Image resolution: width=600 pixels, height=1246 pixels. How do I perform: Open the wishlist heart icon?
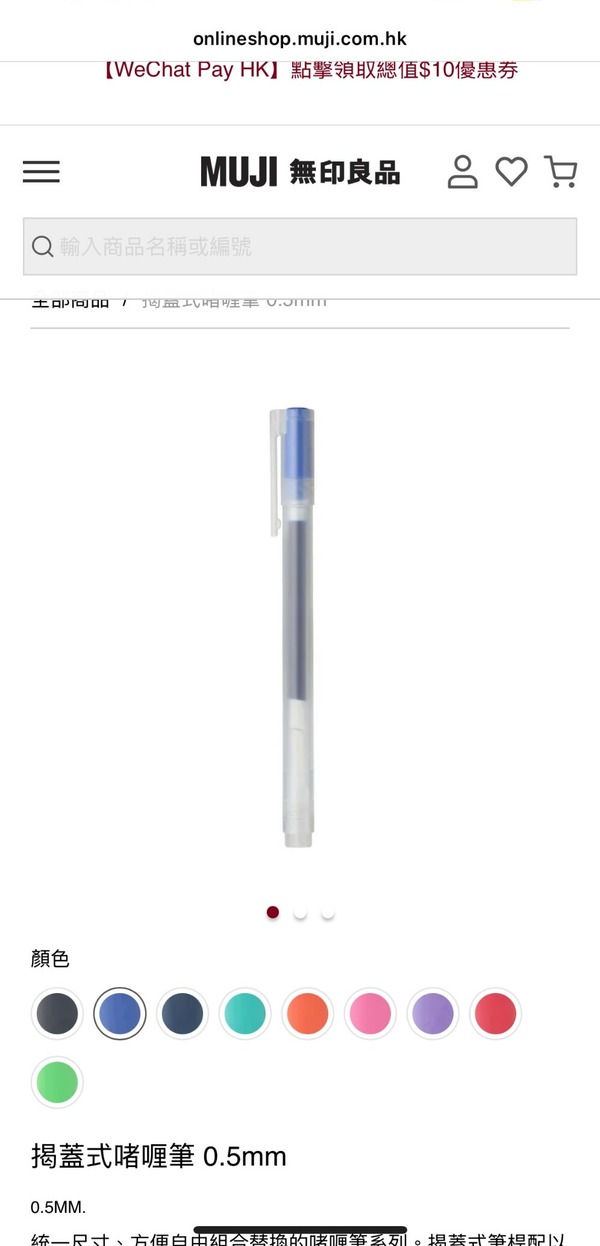click(511, 171)
